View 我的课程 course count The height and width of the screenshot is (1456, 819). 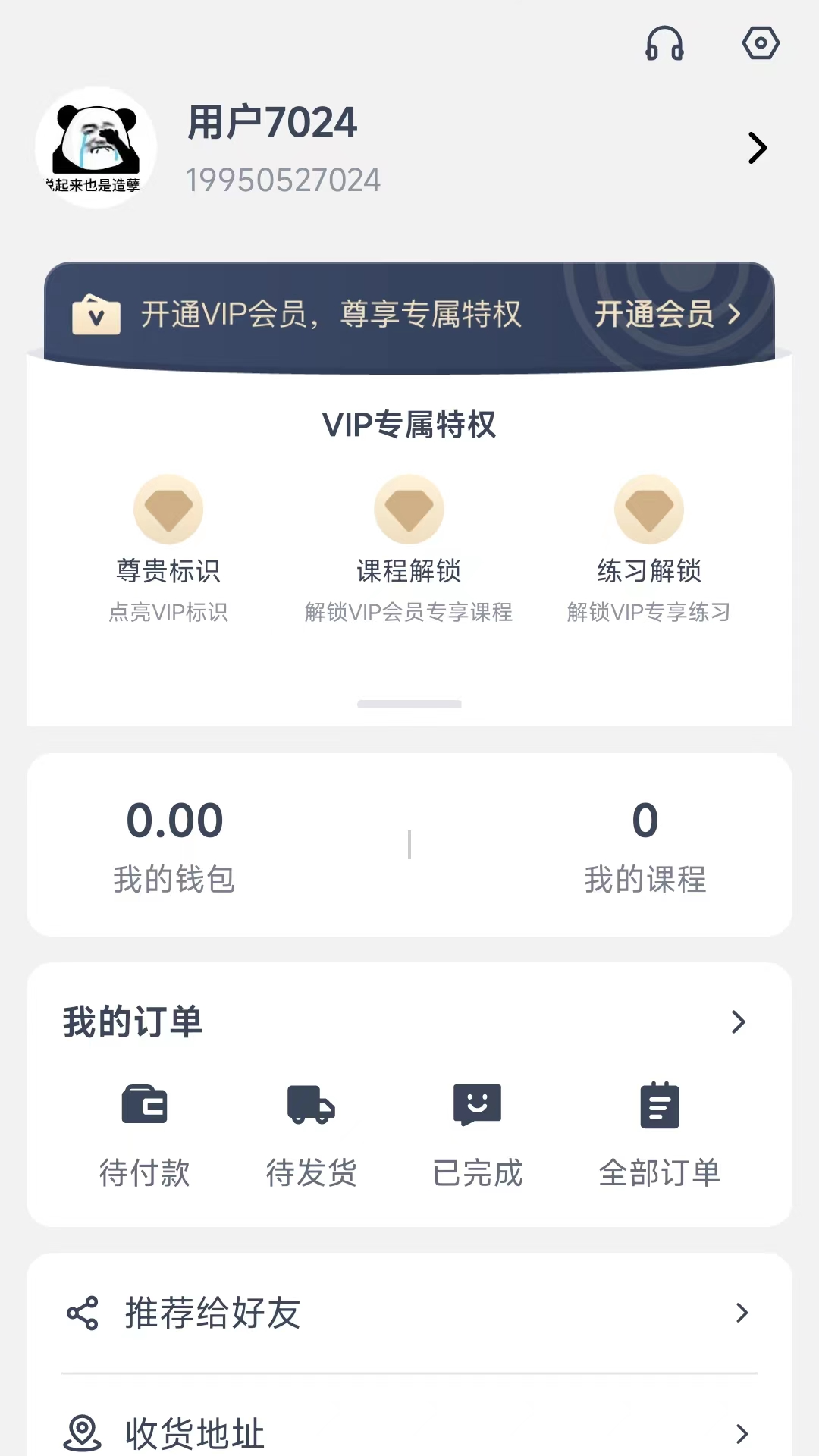pyautogui.click(x=645, y=845)
